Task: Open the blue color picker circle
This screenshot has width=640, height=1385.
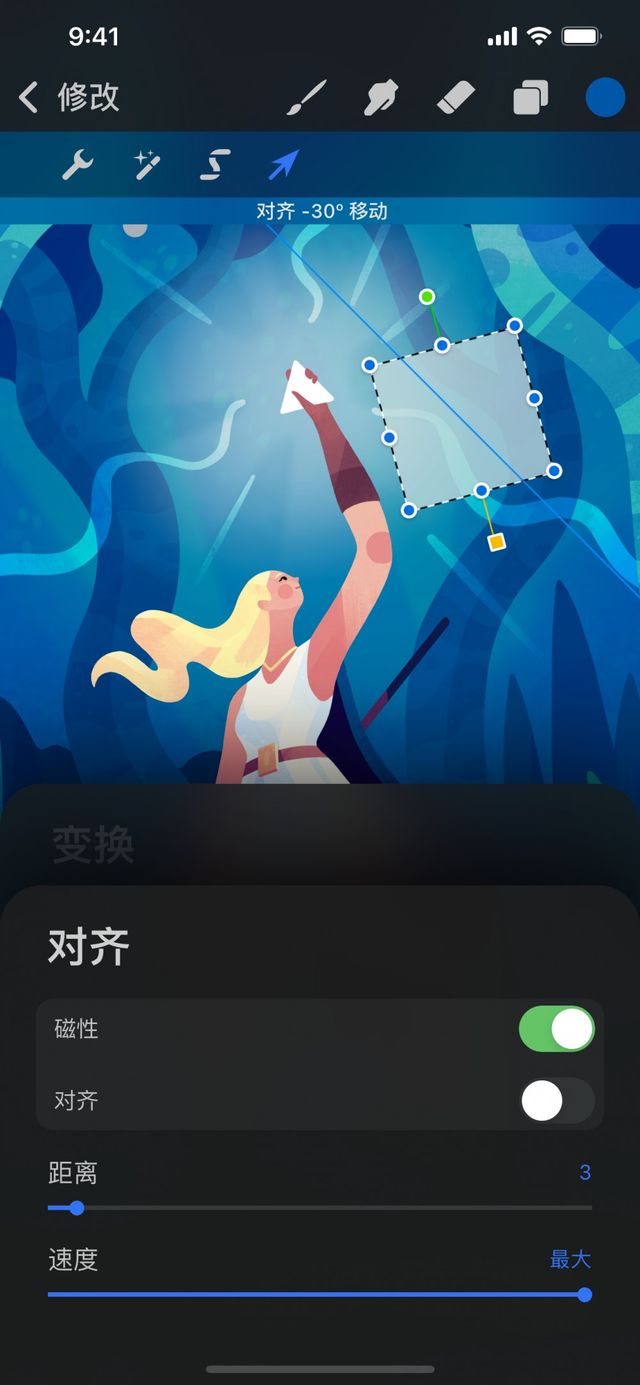Action: (605, 98)
